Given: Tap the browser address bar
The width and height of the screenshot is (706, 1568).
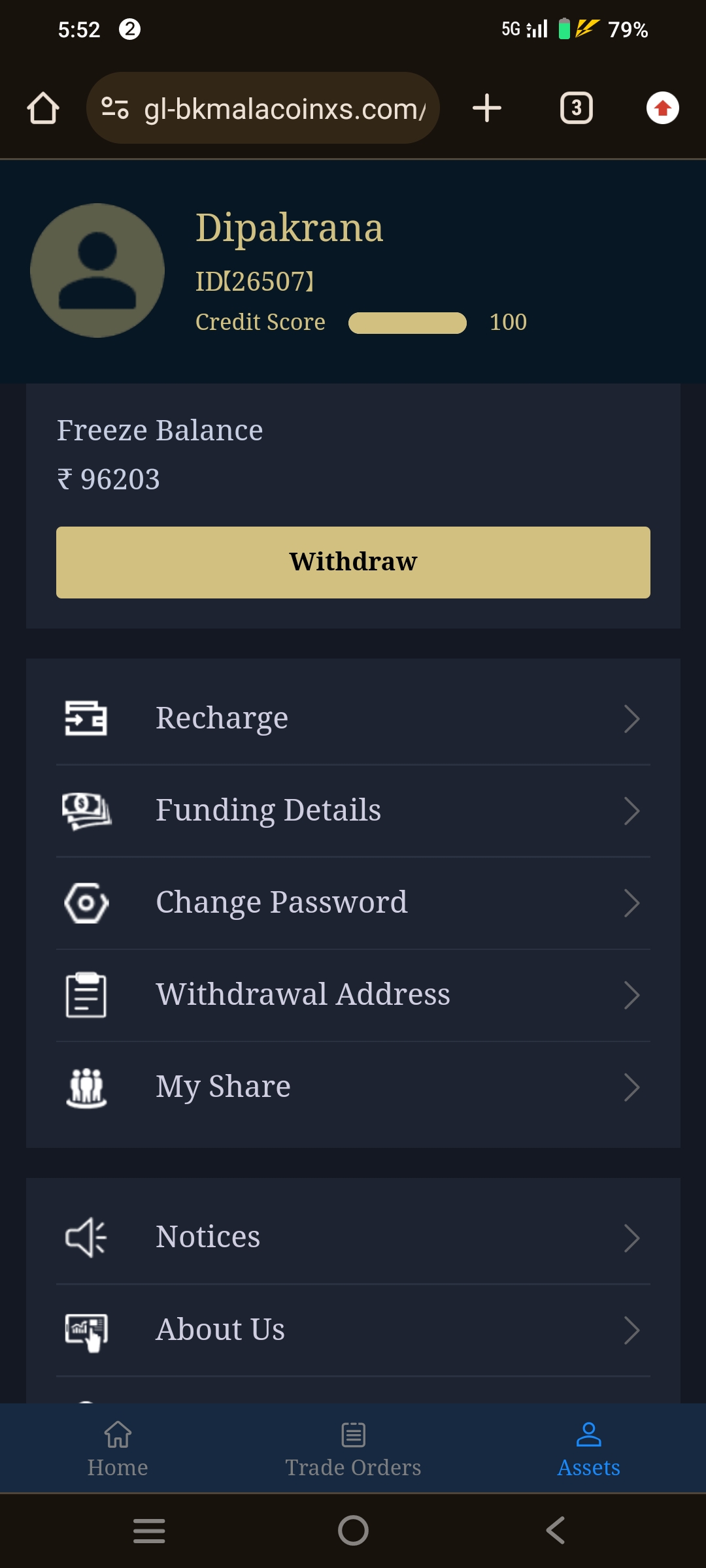Looking at the screenshot, I should pyautogui.click(x=275, y=108).
